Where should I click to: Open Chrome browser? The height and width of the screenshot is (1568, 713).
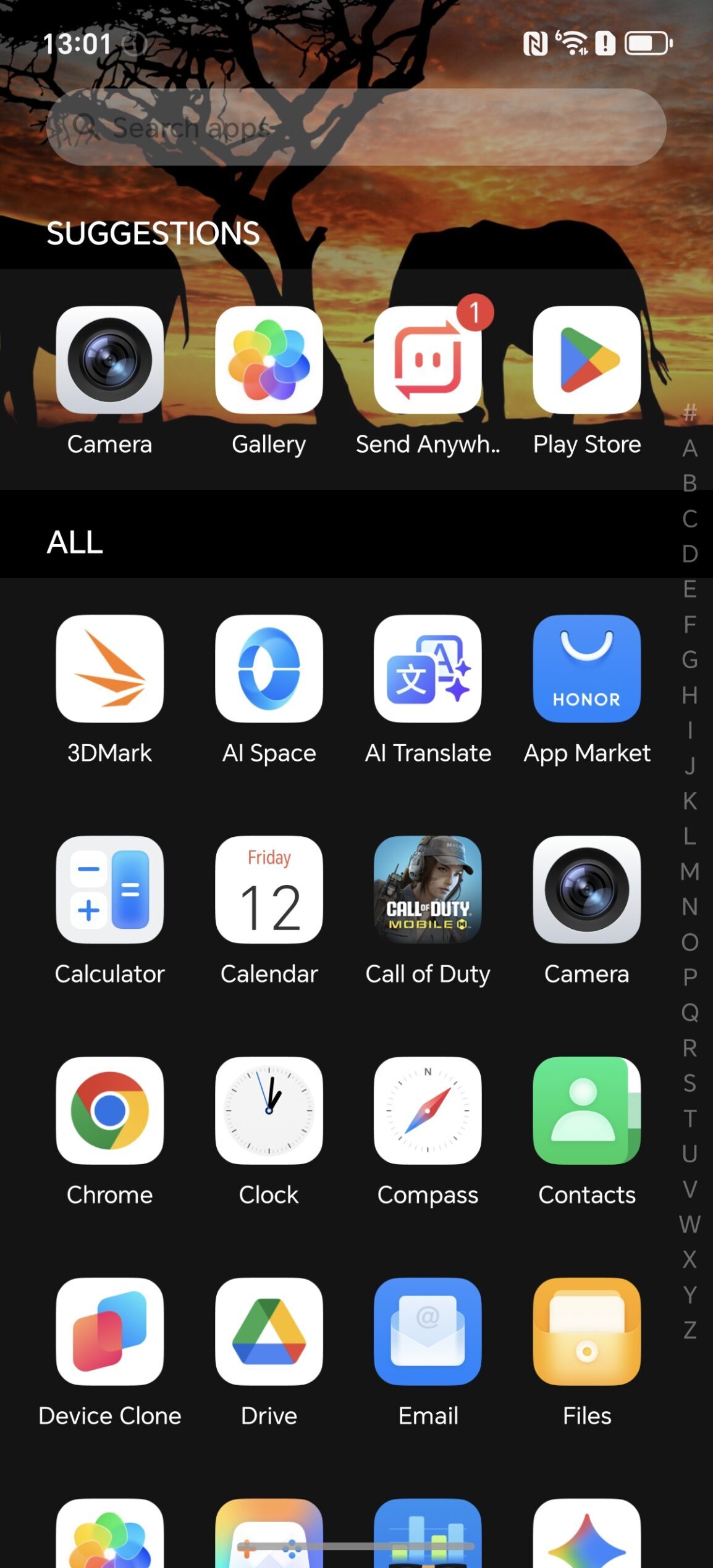pyautogui.click(x=110, y=1110)
